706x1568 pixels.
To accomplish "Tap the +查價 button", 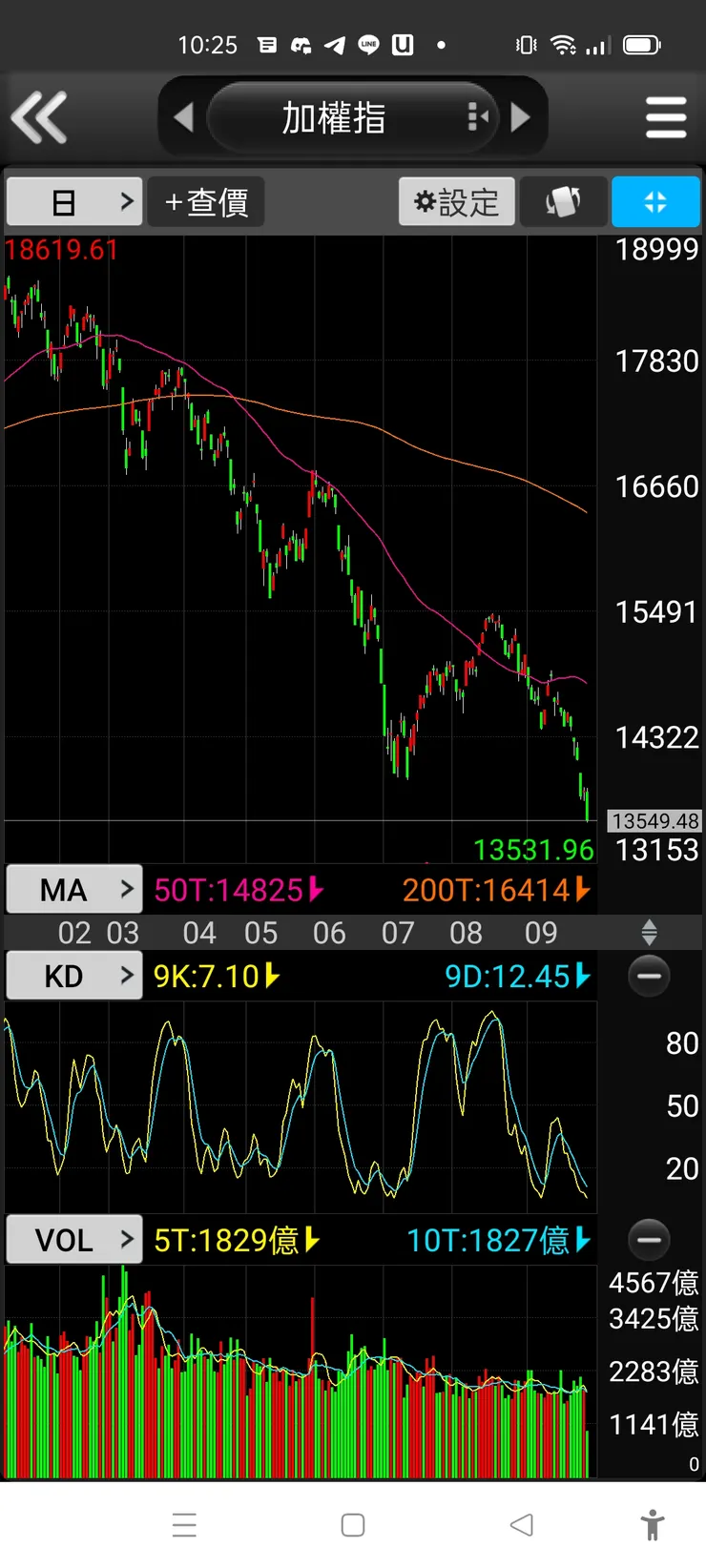I will coord(206,202).
